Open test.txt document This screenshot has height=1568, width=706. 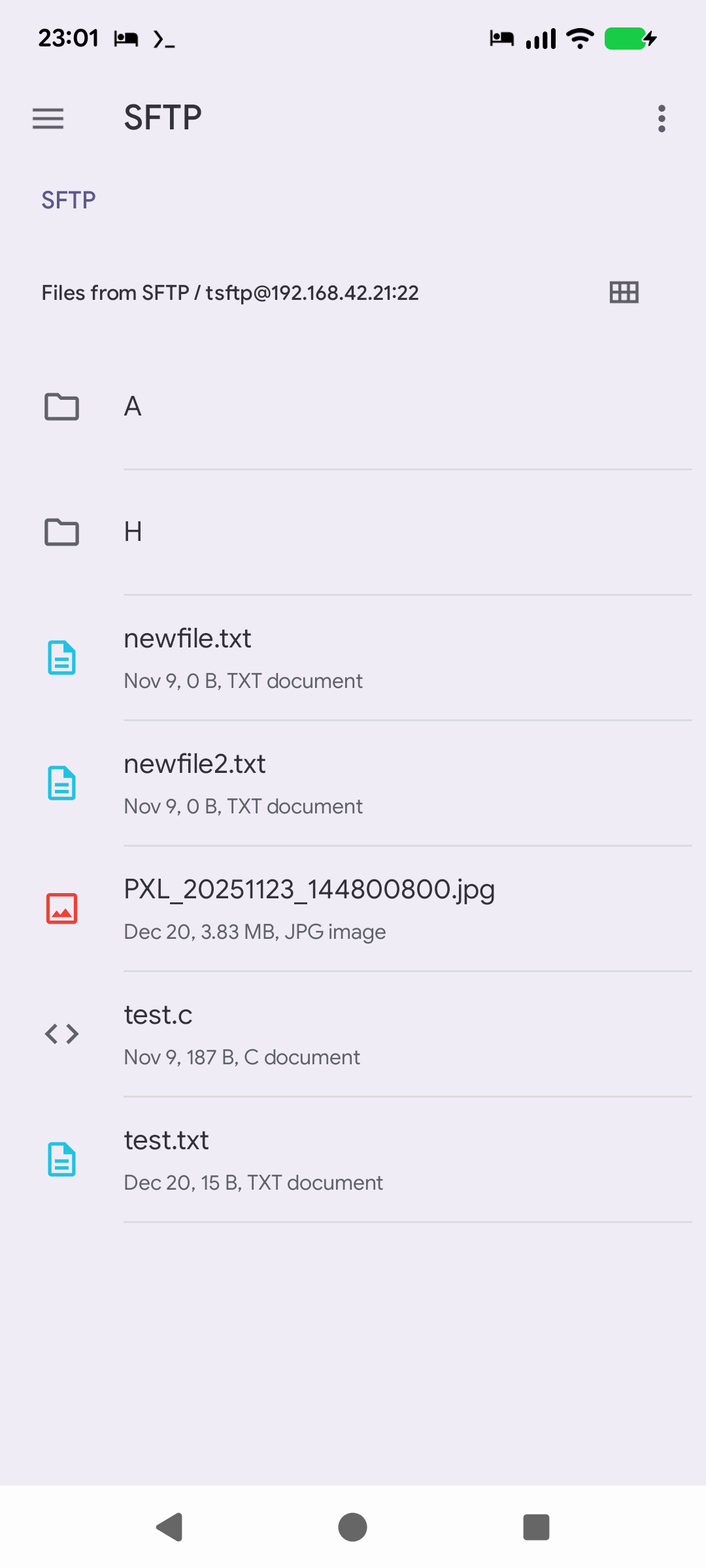point(353,1159)
